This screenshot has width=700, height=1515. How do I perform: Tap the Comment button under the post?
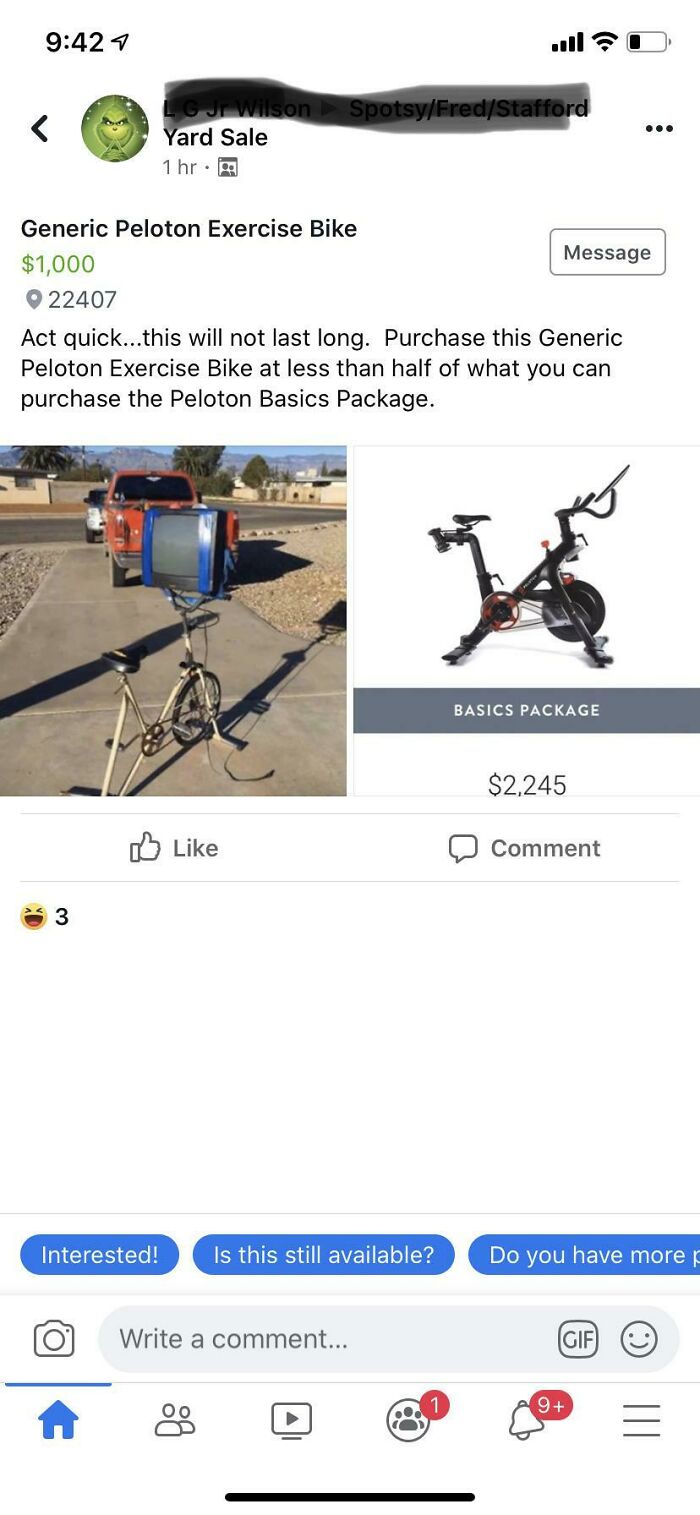524,848
